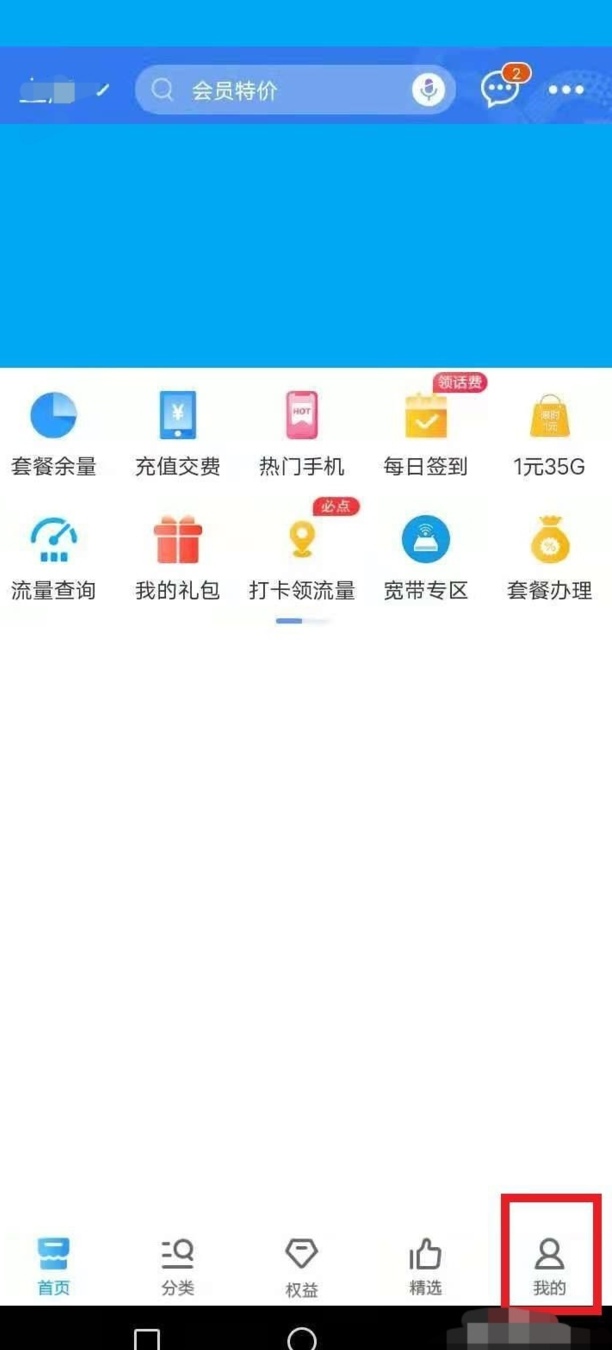Image resolution: width=612 pixels, height=1350 pixels.
Task: Open the three-dot more menu
Action: 566,91
